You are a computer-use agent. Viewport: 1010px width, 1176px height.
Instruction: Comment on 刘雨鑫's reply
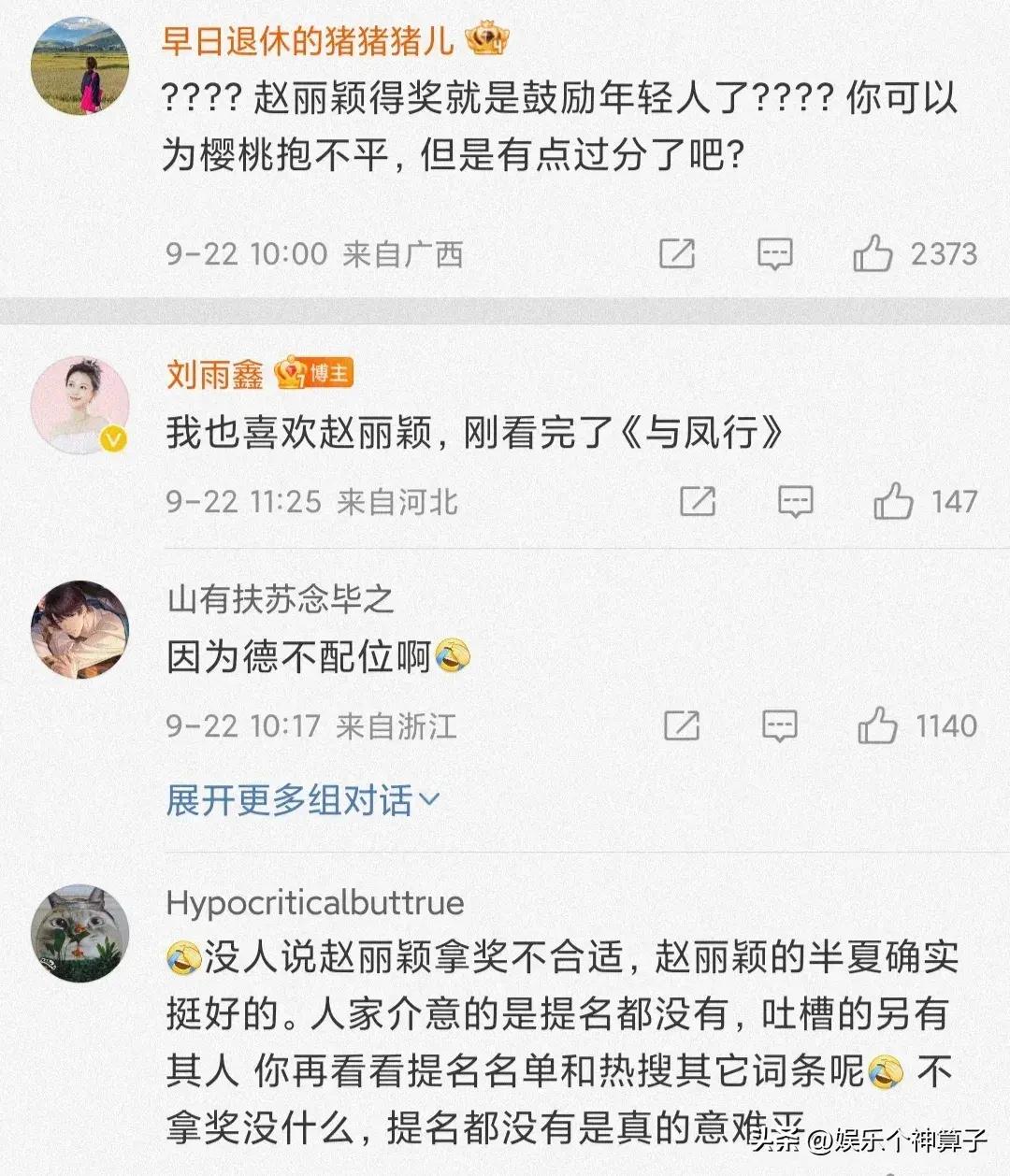pos(795,502)
